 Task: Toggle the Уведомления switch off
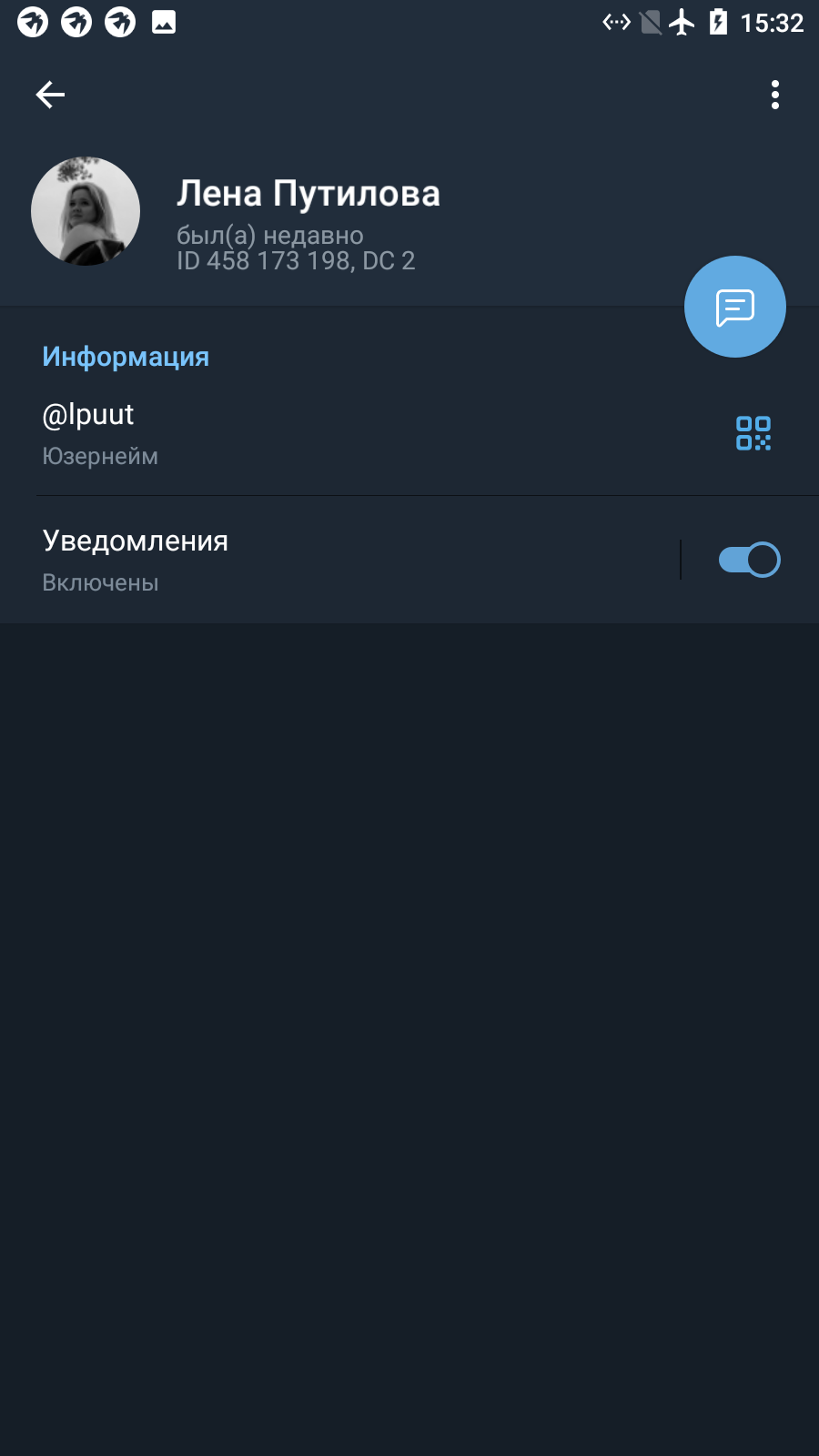pyautogui.click(x=749, y=560)
